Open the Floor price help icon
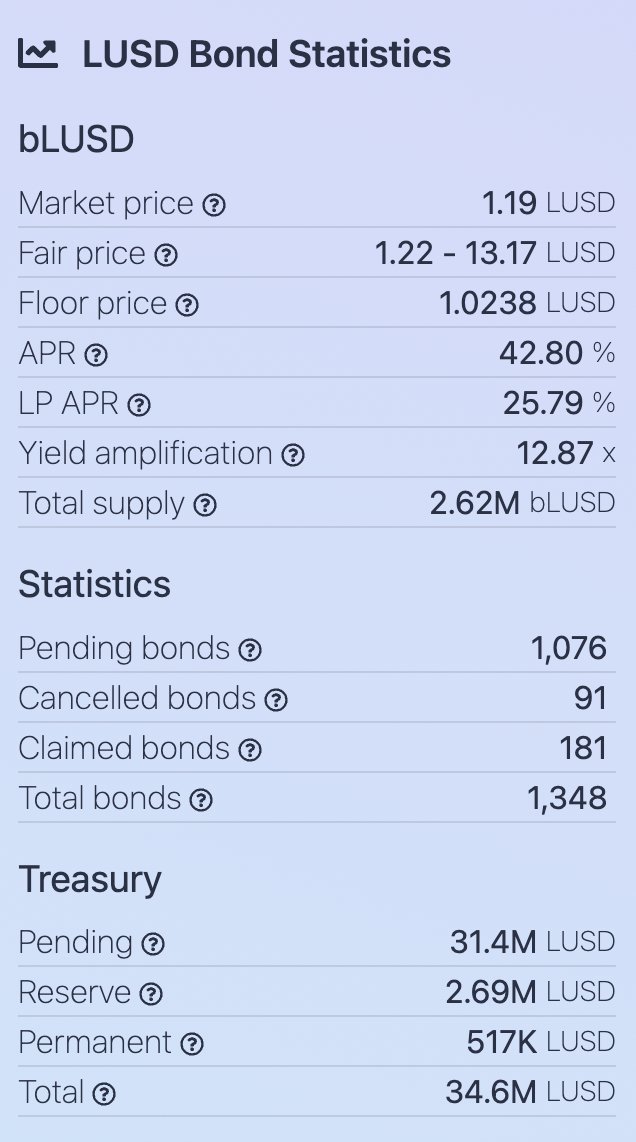This screenshot has width=636, height=1142. pos(187,305)
